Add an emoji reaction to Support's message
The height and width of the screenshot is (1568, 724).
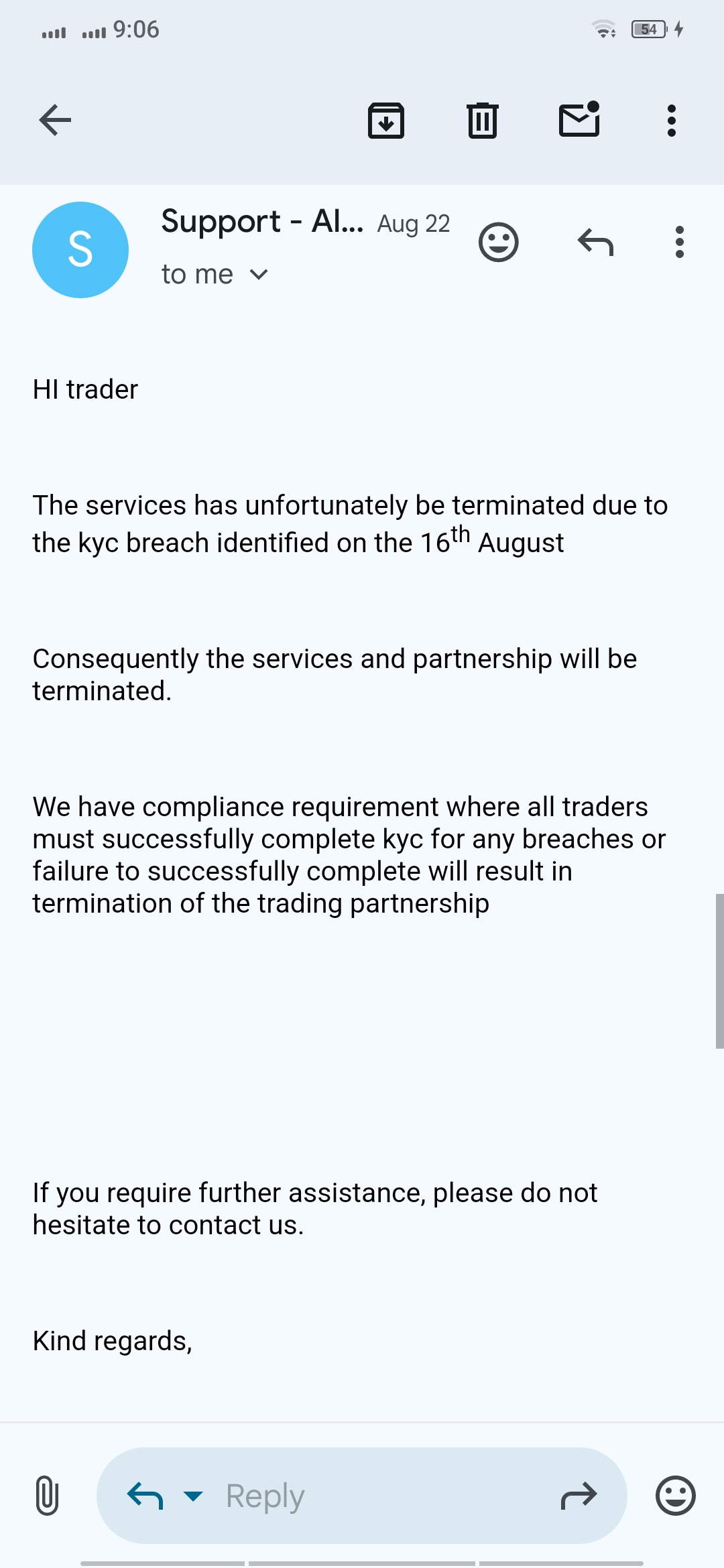click(499, 242)
